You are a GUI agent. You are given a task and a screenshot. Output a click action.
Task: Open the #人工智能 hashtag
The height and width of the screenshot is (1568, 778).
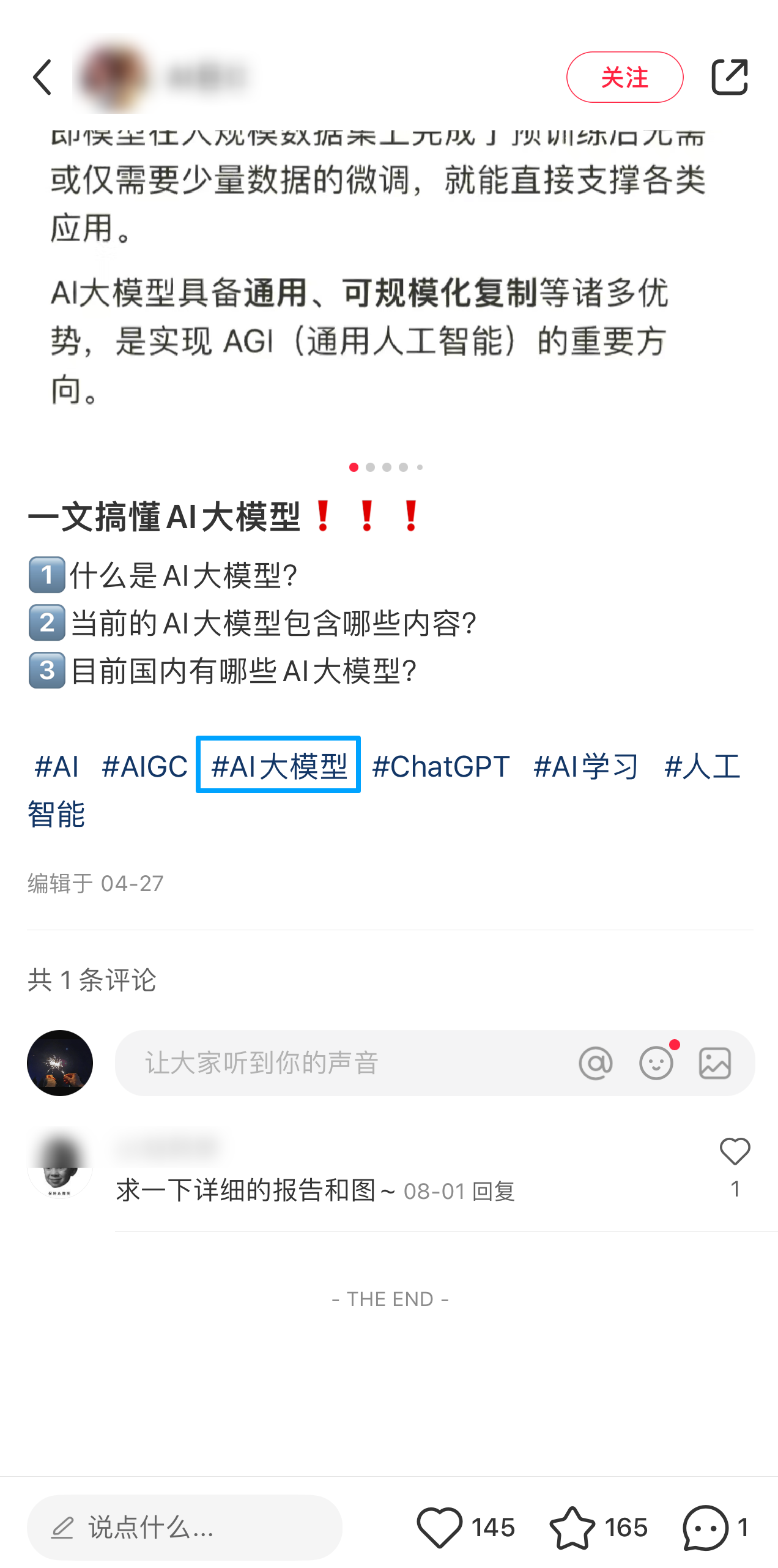(x=702, y=766)
